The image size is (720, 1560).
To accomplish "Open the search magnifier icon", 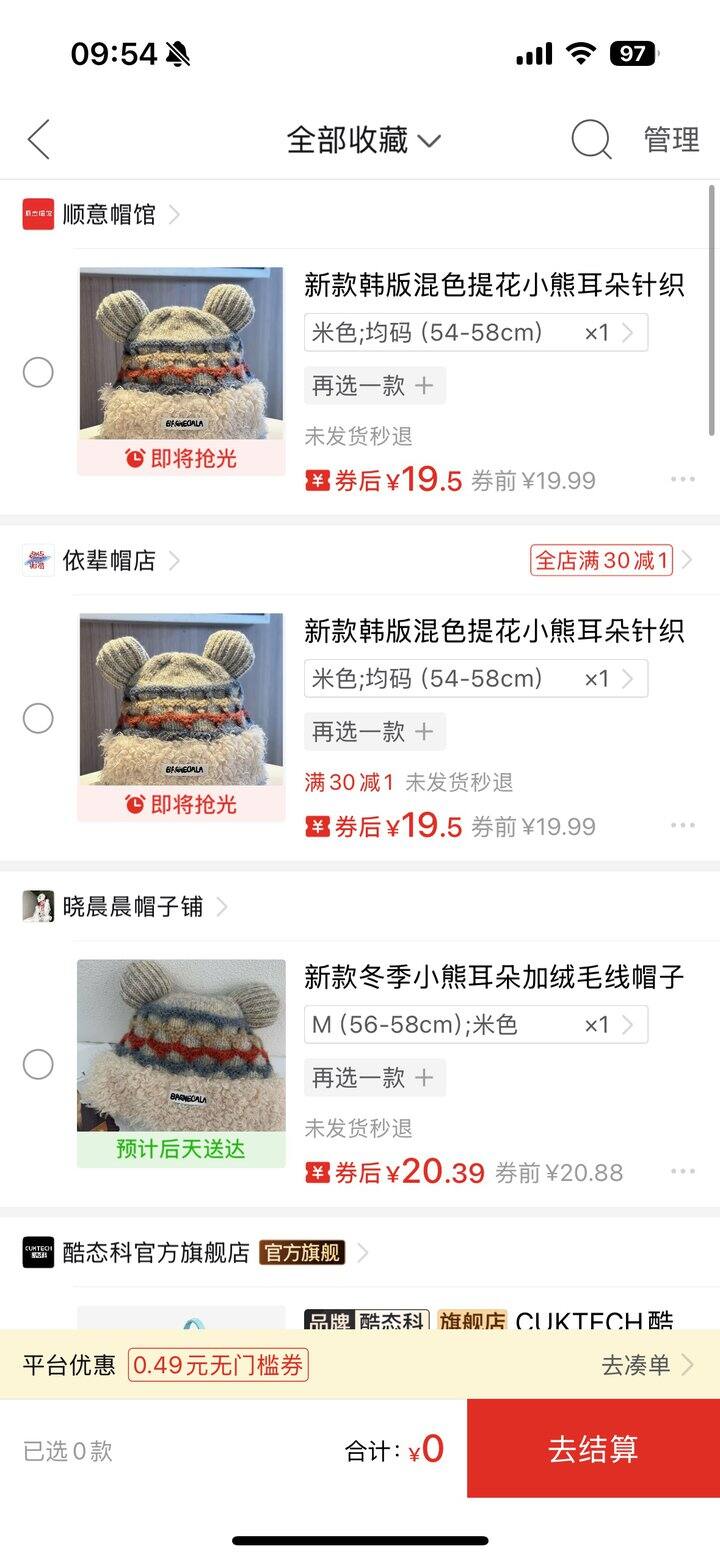I will point(591,140).
